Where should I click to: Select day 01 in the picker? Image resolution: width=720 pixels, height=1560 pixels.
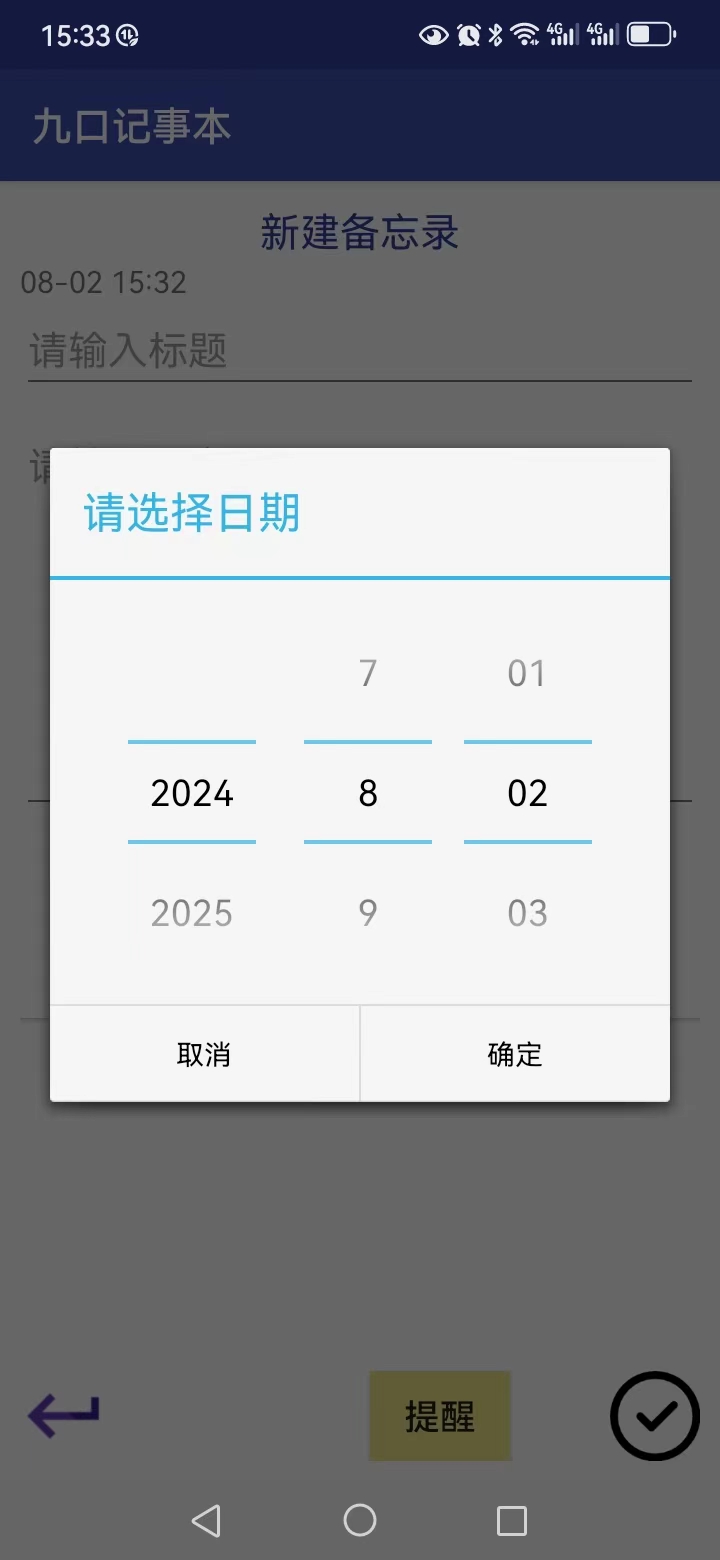pyautogui.click(x=527, y=673)
